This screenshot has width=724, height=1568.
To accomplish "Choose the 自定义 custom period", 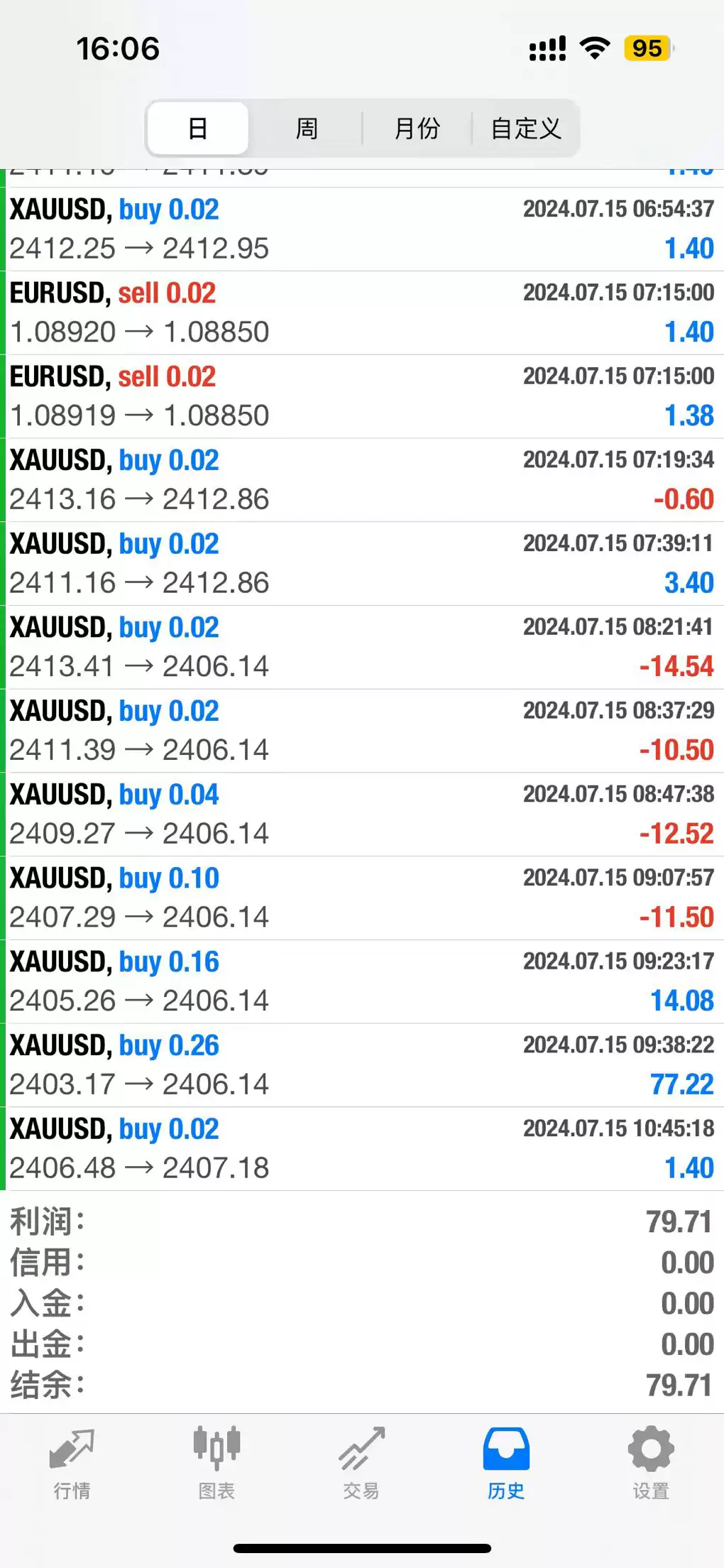I will click(x=526, y=129).
